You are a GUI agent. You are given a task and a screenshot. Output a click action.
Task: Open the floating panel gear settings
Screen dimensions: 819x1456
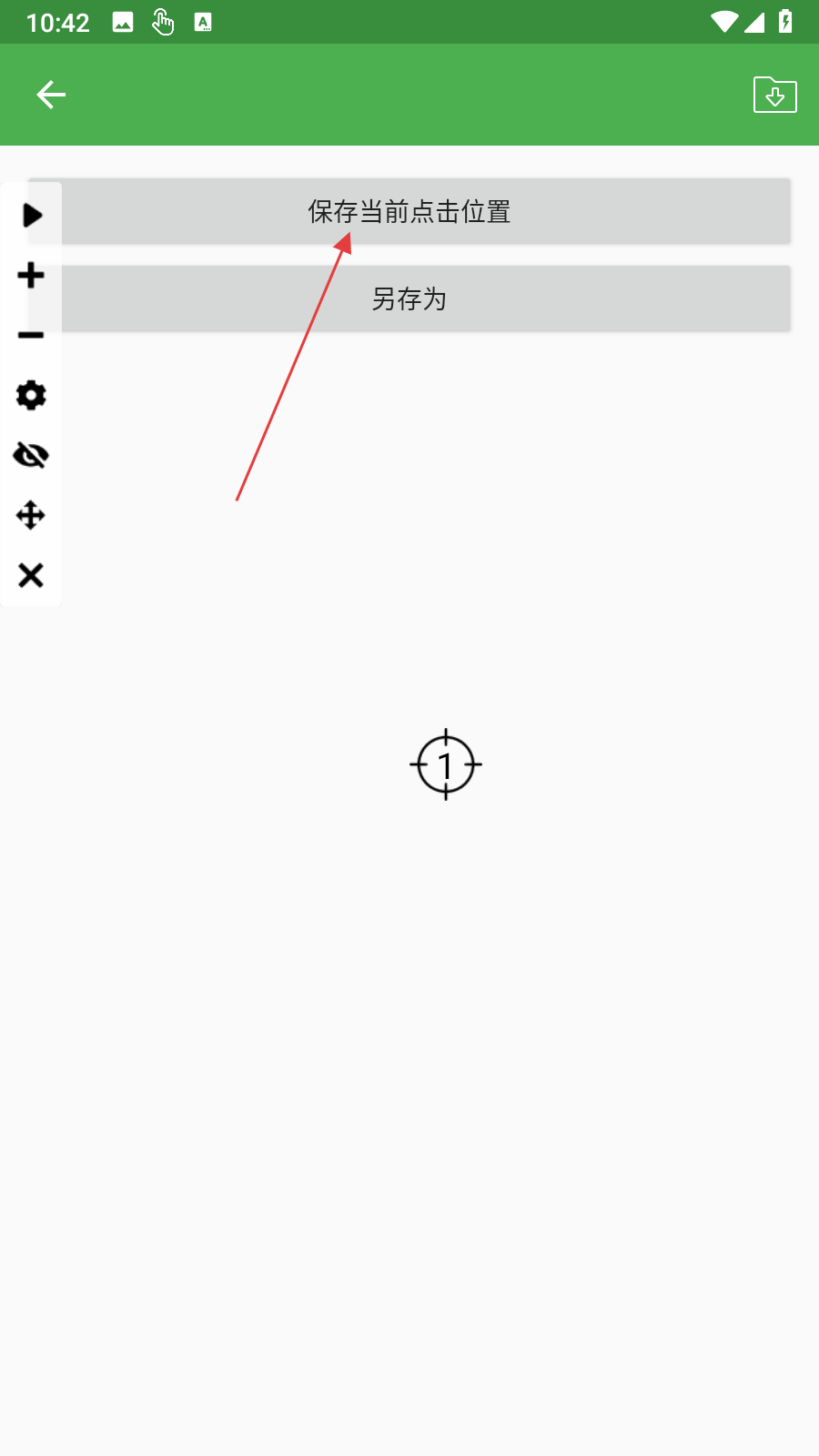click(x=31, y=396)
